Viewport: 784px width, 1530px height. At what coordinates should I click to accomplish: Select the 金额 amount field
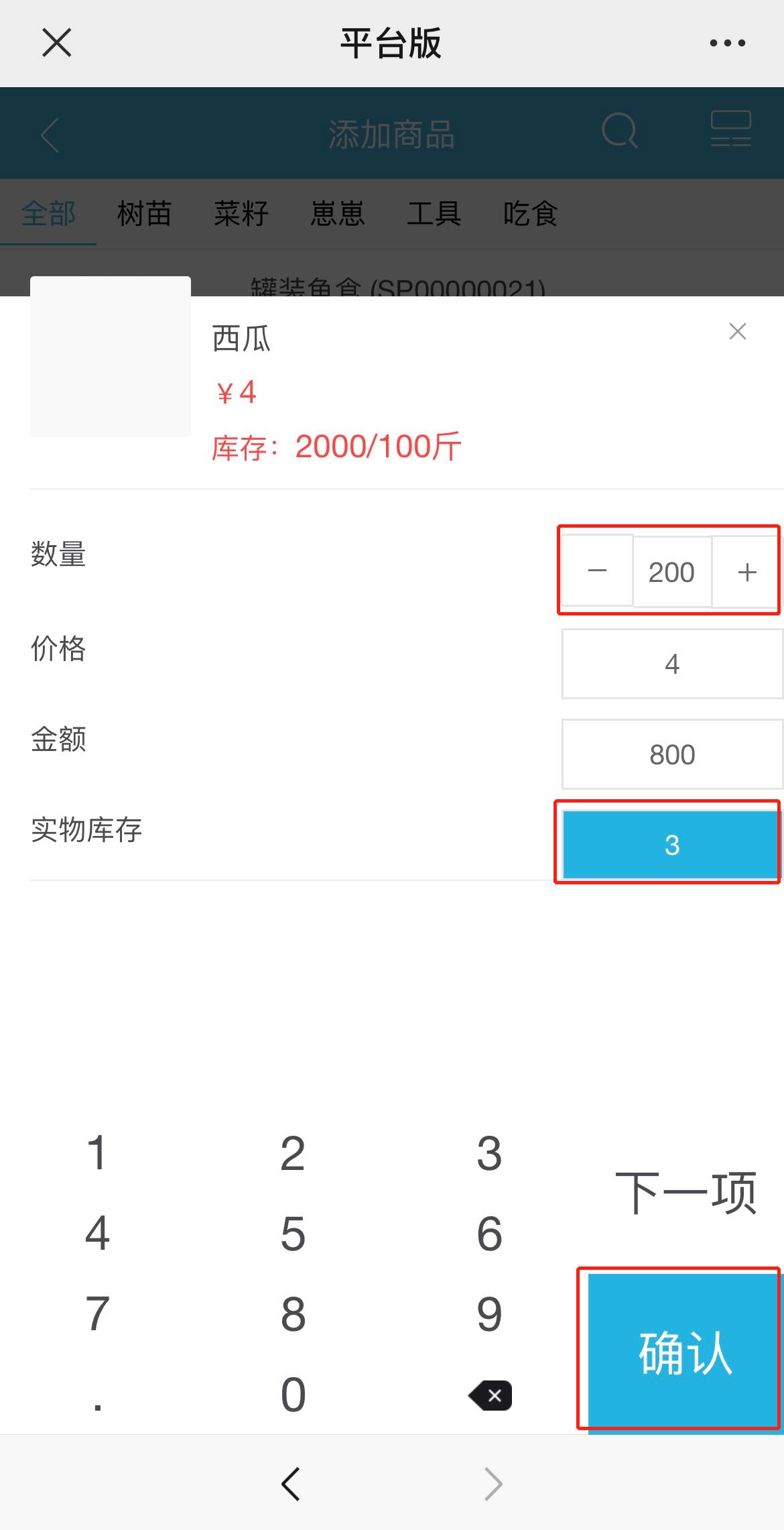tap(671, 754)
